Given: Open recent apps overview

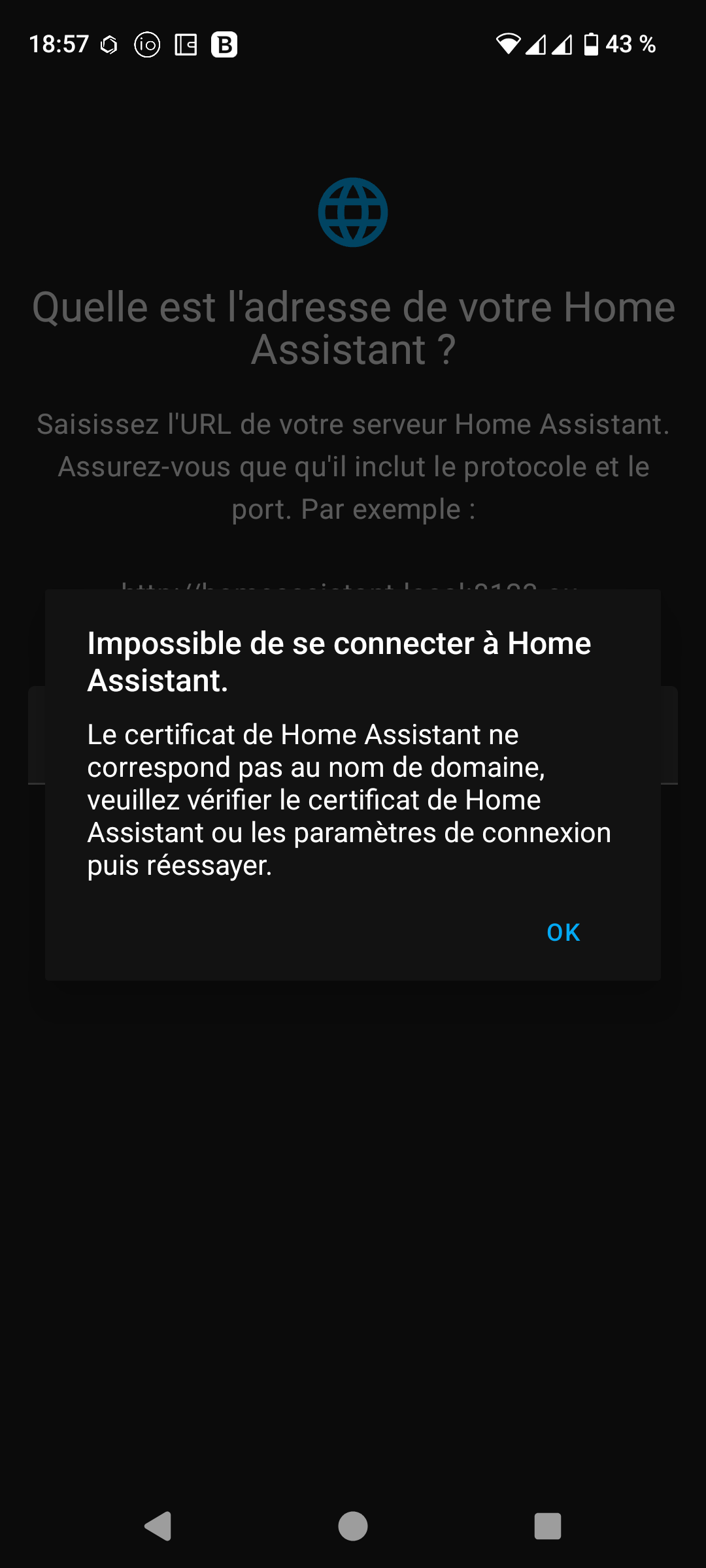Looking at the screenshot, I should pyautogui.click(x=547, y=1526).
